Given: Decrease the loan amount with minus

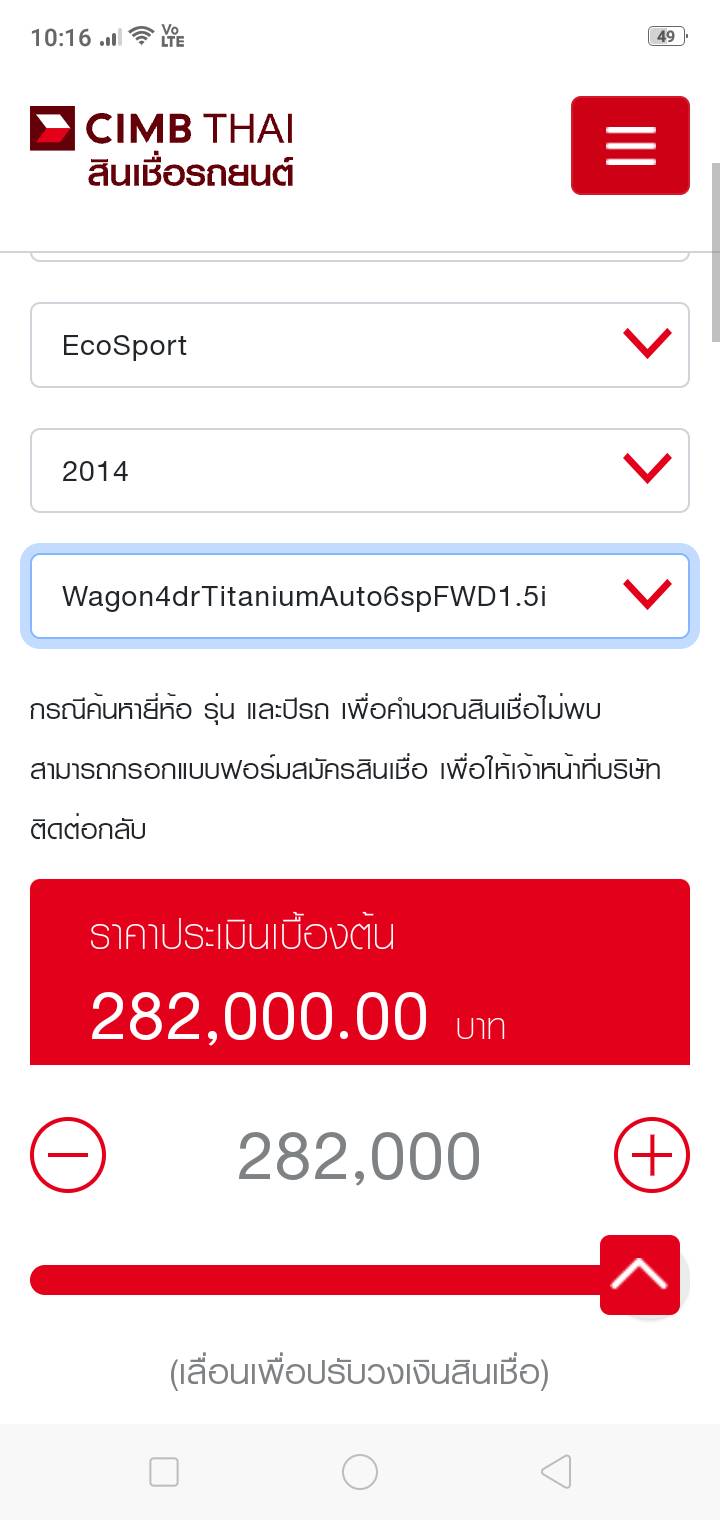Looking at the screenshot, I should [68, 1156].
